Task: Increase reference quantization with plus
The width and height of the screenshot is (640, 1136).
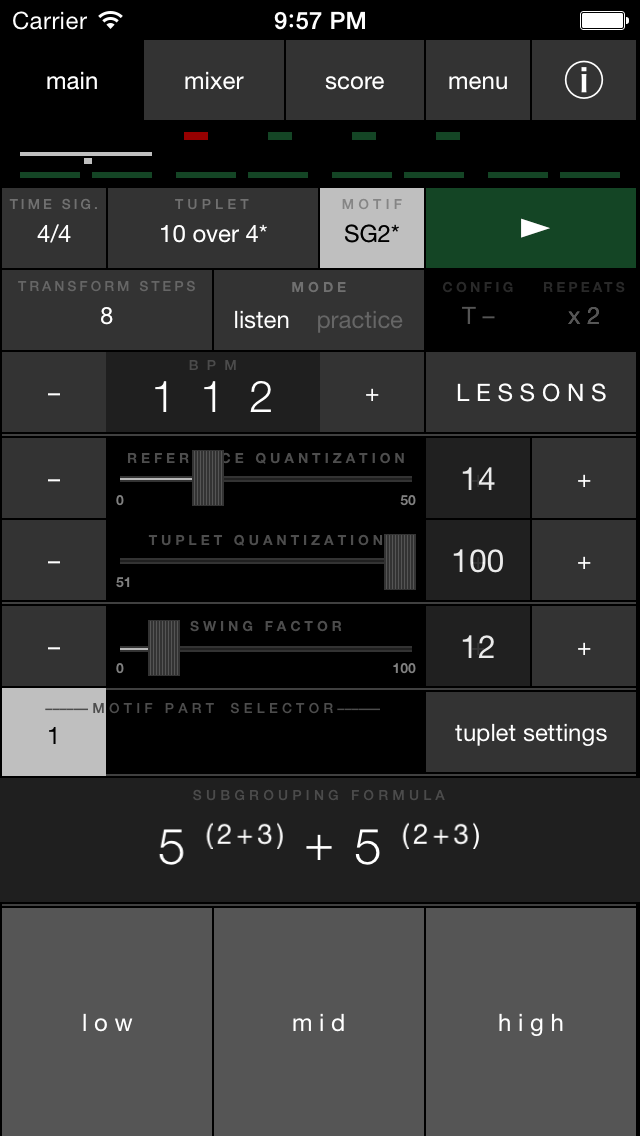Action: point(583,479)
